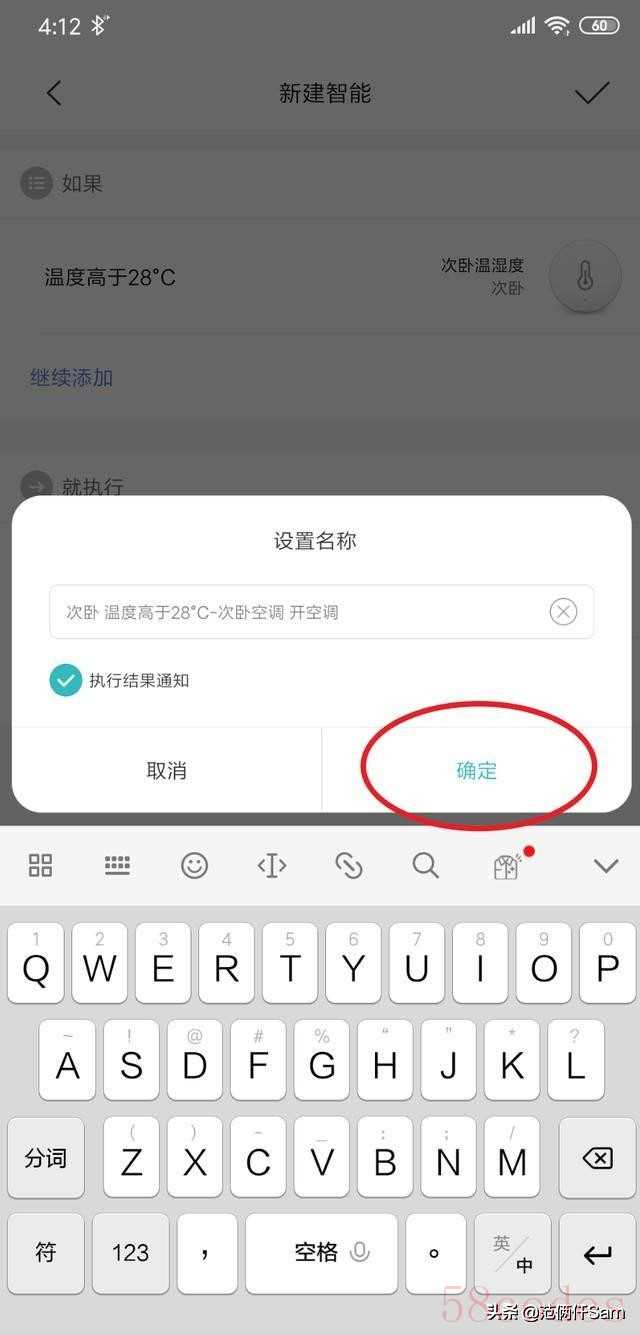Open the keyboard emoji panel
This screenshot has height=1335, width=640.
pyautogui.click(x=194, y=865)
